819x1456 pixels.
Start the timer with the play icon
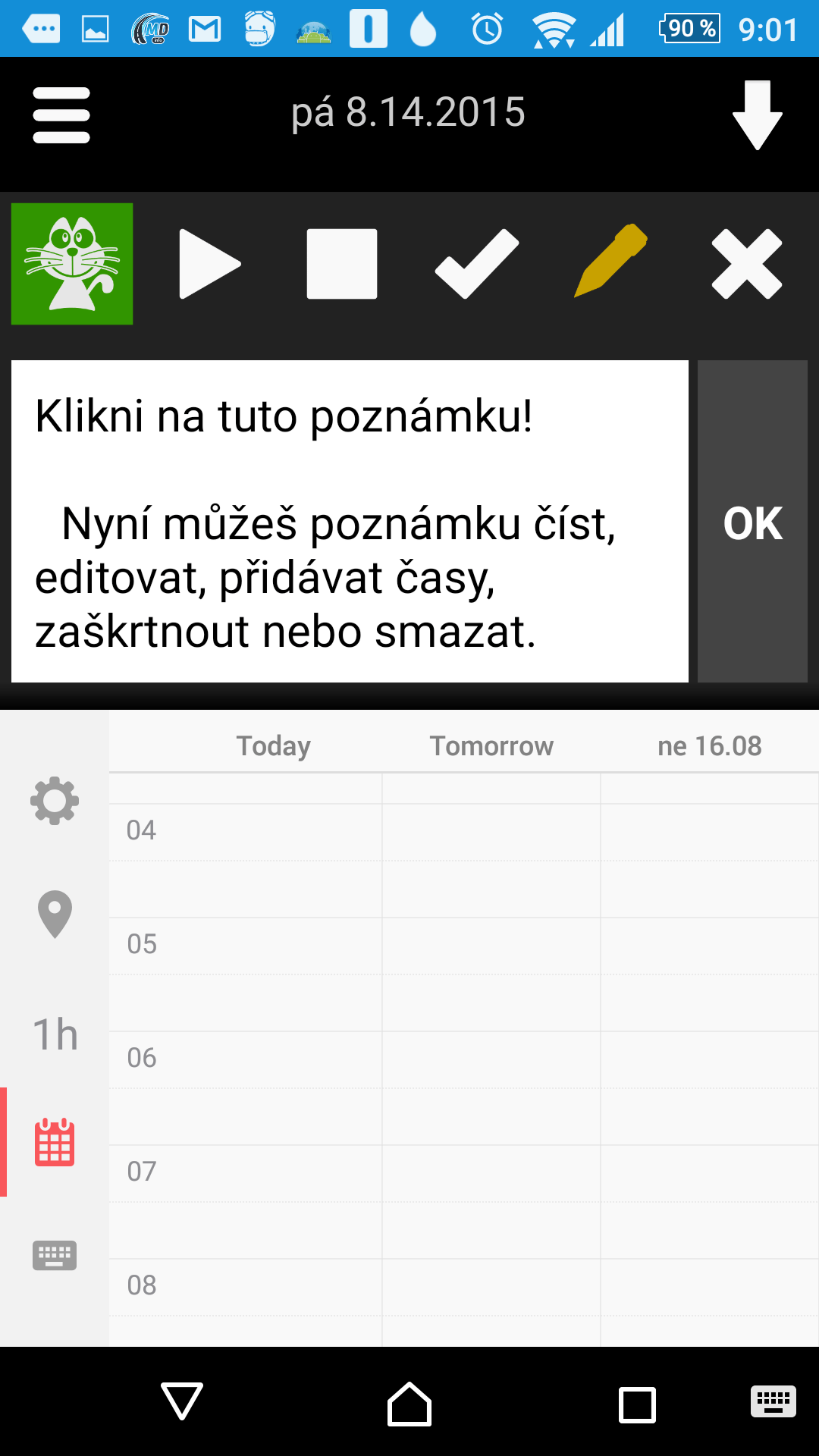coord(209,264)
